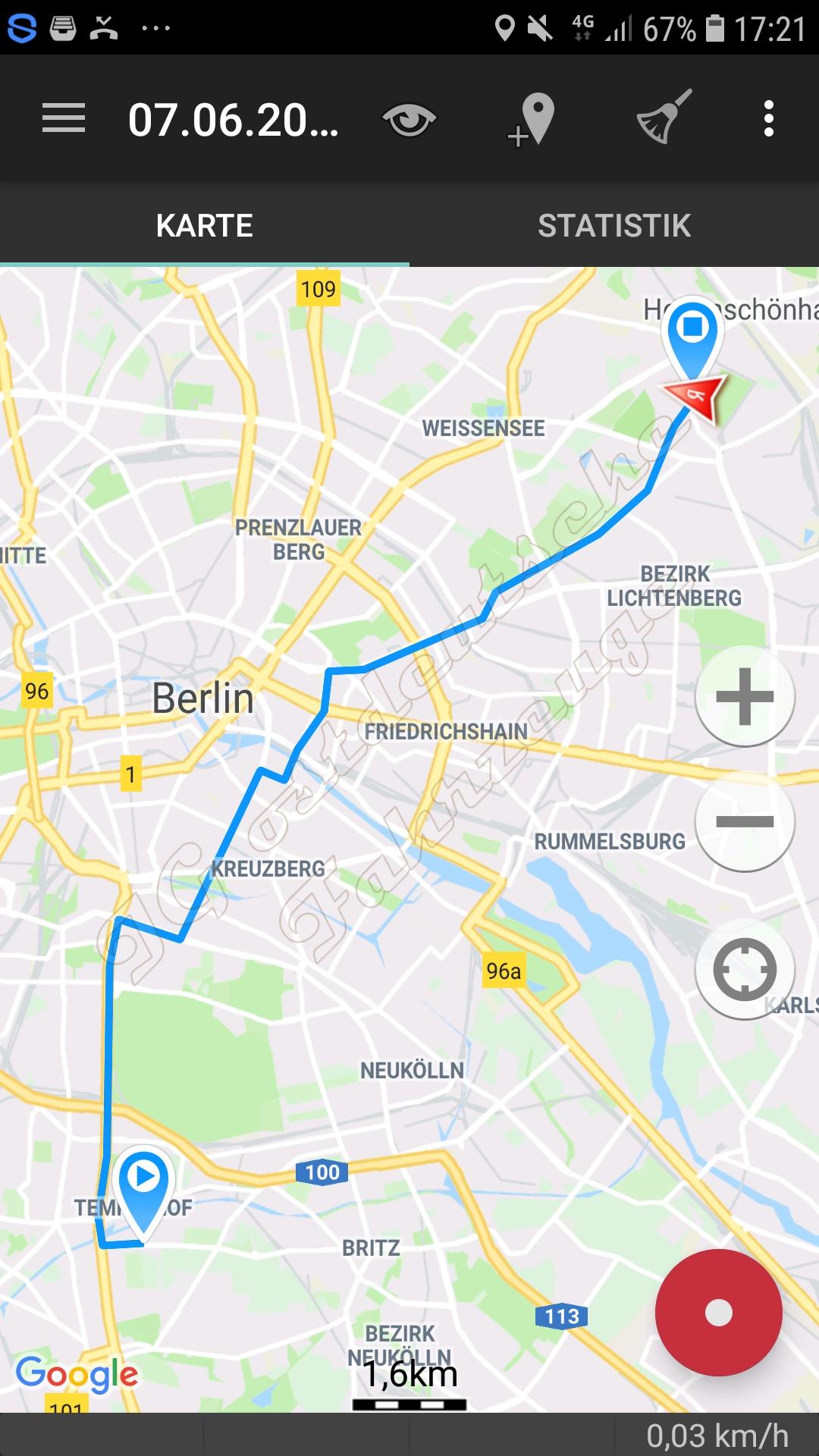Select the KARTE tab

(205, 225)
